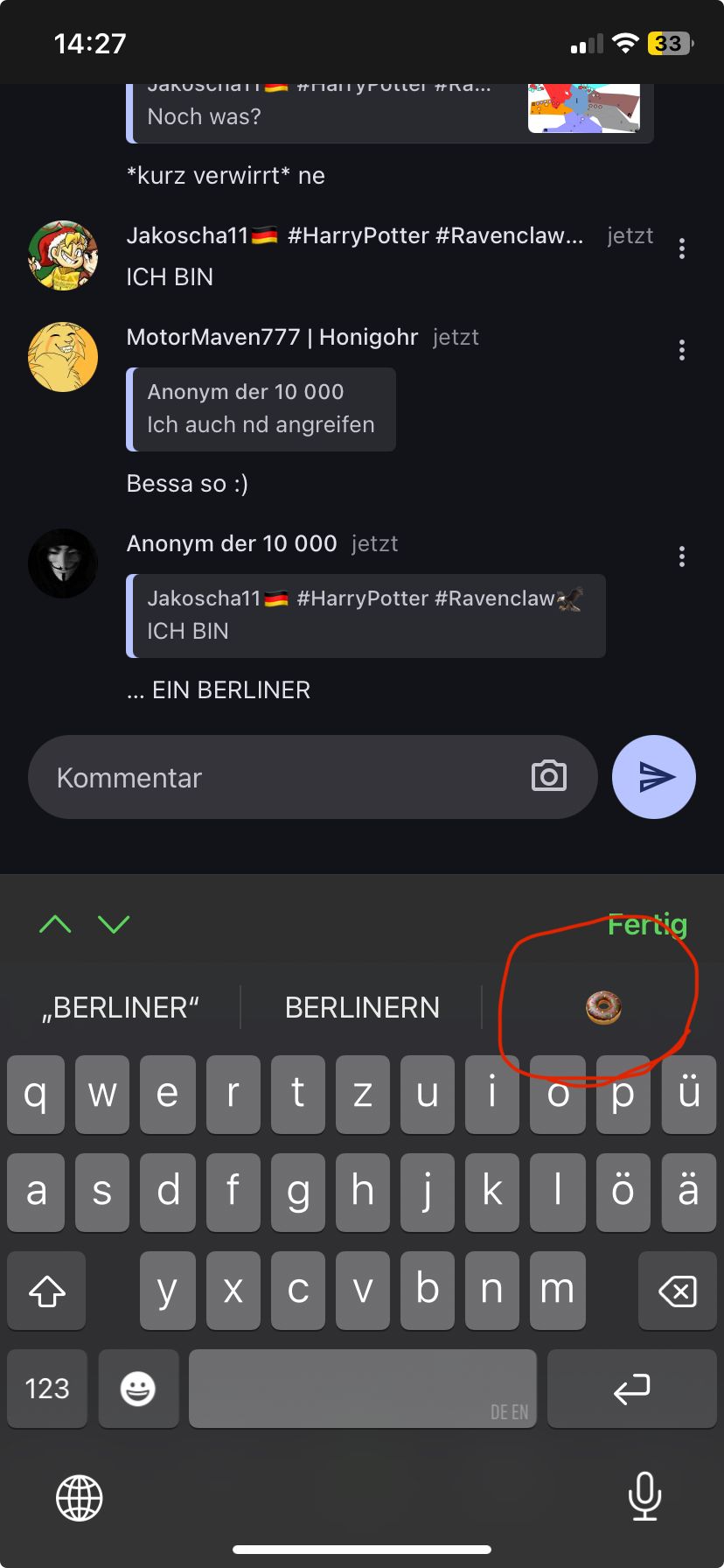Go to the next input field

(114, 925)
